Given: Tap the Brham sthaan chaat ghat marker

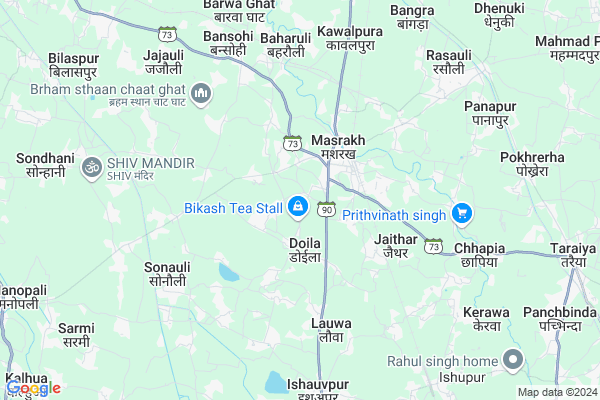Looking at the screenshot, I should (x=201, y=94).
